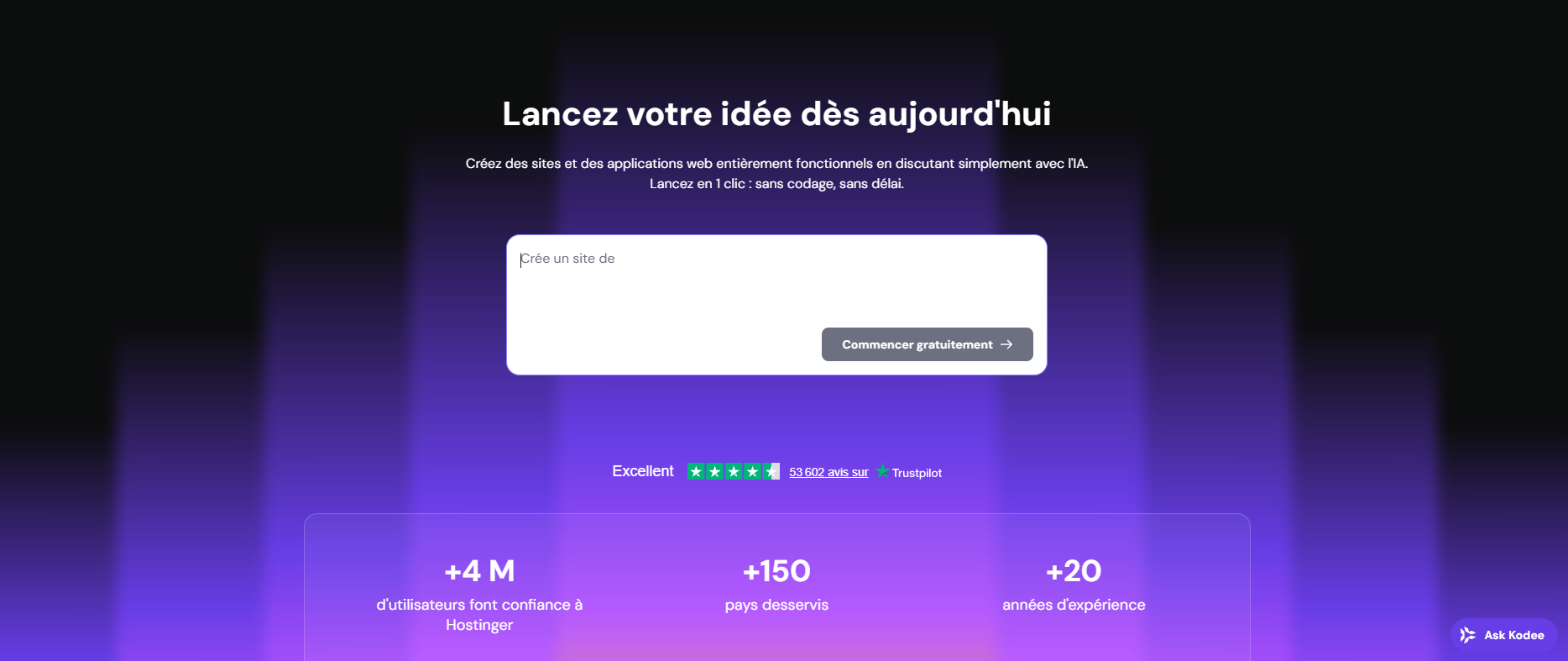Open the 53 602 avis Trustpilot link
The height and width of the screenshot is (661, 1568).
point(828,473)
